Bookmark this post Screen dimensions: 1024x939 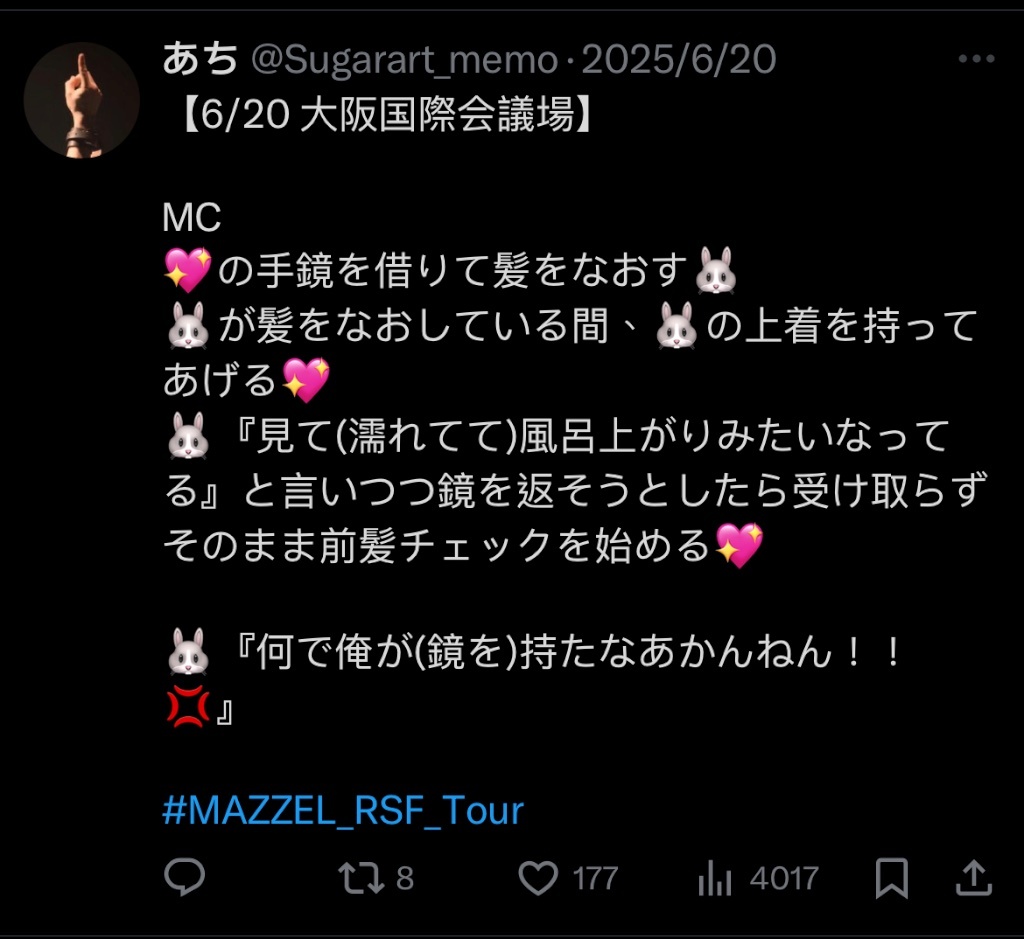pyautogui.click(x=891, y=878)
